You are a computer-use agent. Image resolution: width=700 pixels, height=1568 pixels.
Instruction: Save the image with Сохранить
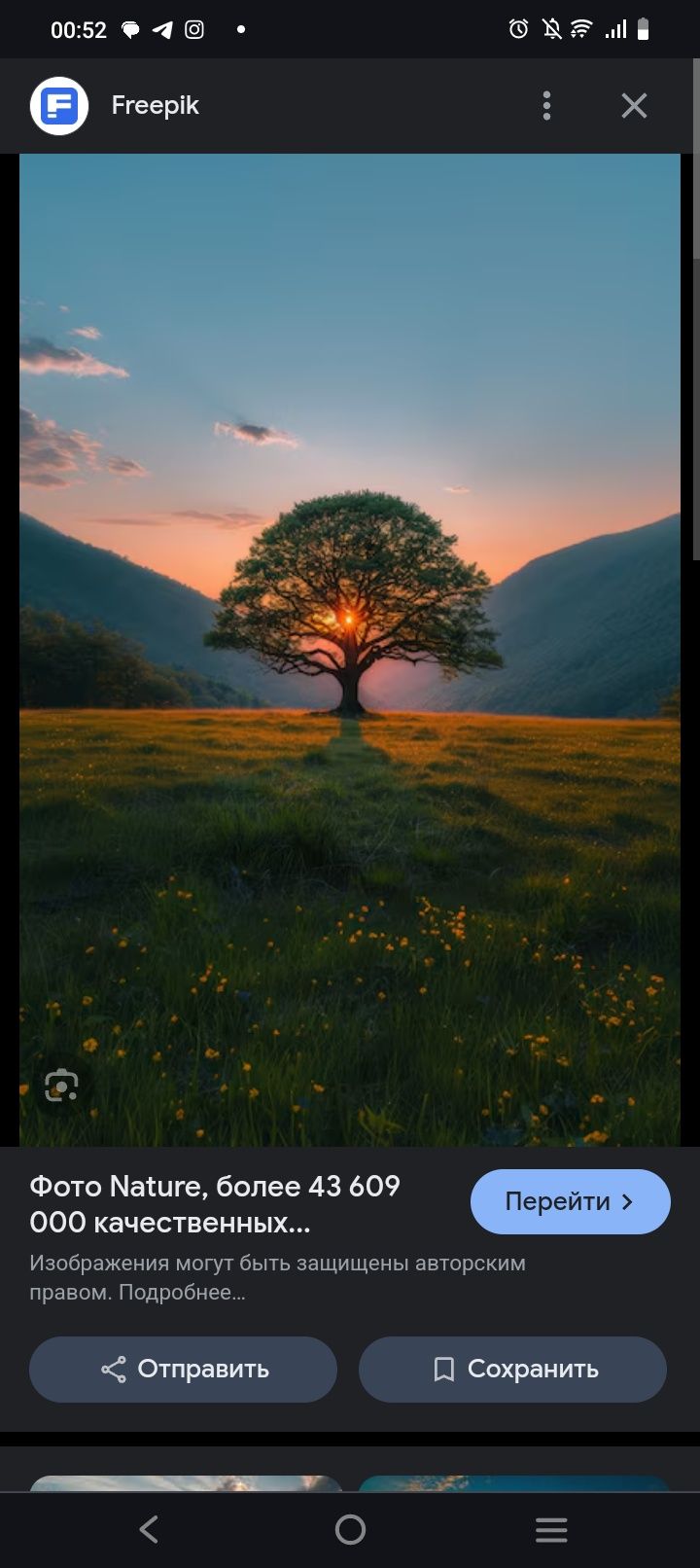[512, 1369]
